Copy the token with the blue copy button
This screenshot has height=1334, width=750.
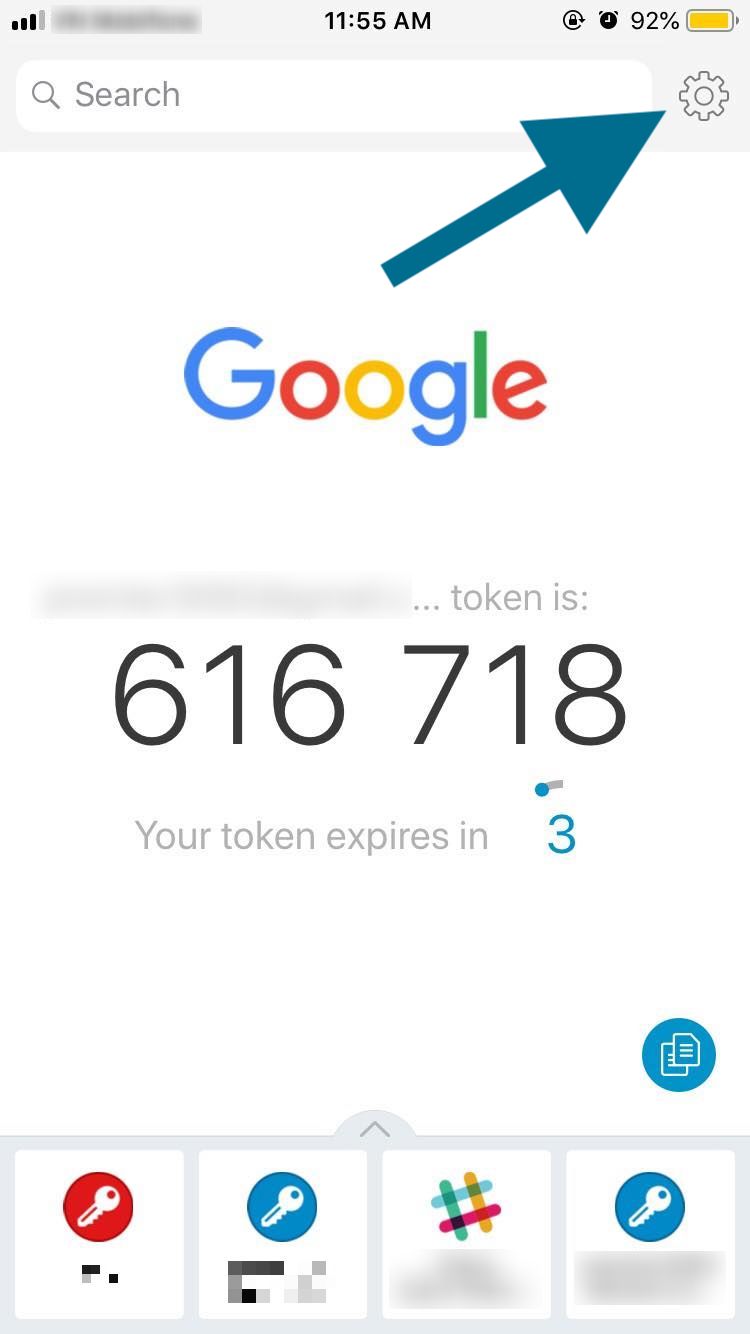tap(679, 1054)
